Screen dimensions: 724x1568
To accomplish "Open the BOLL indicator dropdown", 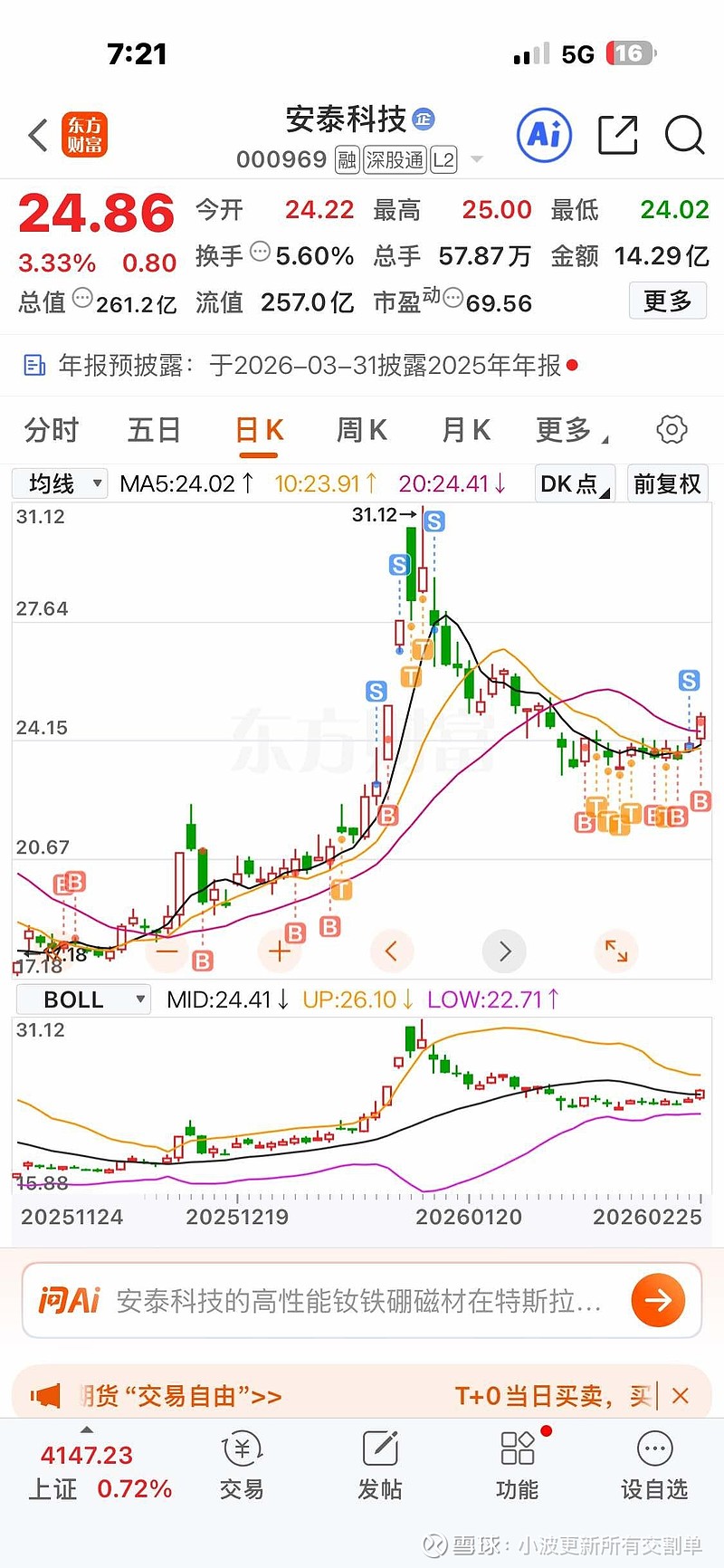I will (x=83, y=999).
